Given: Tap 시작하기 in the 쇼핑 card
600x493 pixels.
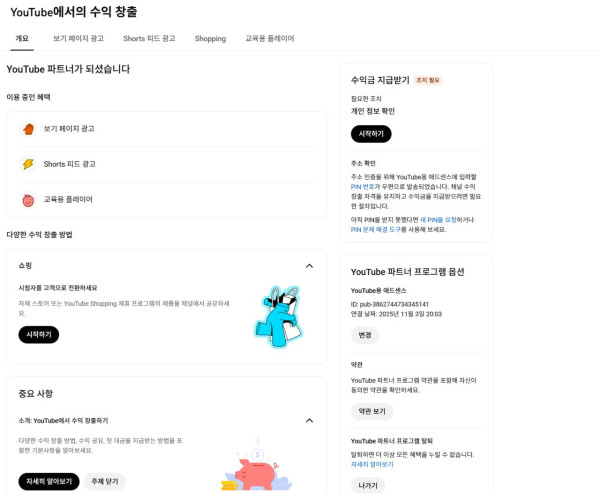Looking at the screenshot, I should [x=38, y=335].
